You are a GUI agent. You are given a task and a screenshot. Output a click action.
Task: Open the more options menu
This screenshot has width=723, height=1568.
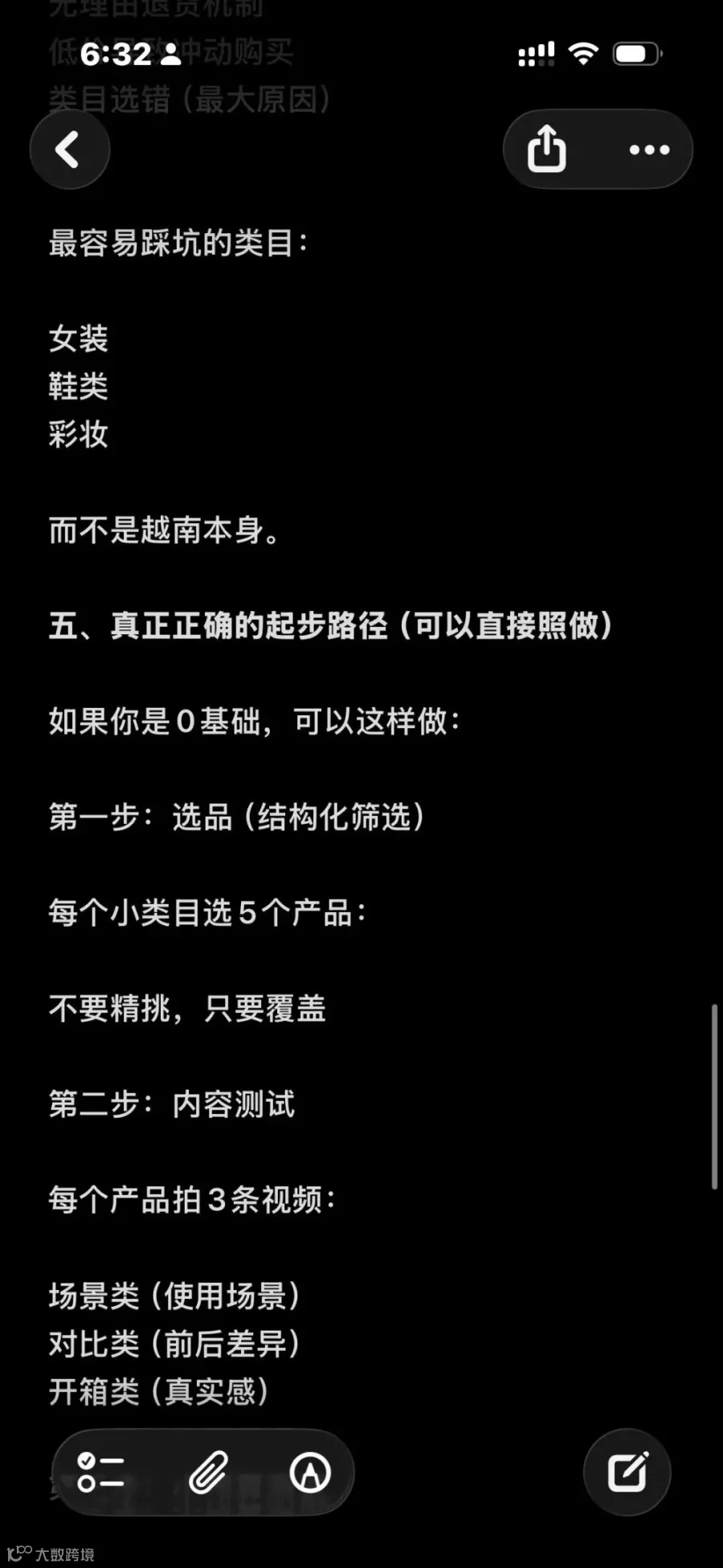[649, 149]
